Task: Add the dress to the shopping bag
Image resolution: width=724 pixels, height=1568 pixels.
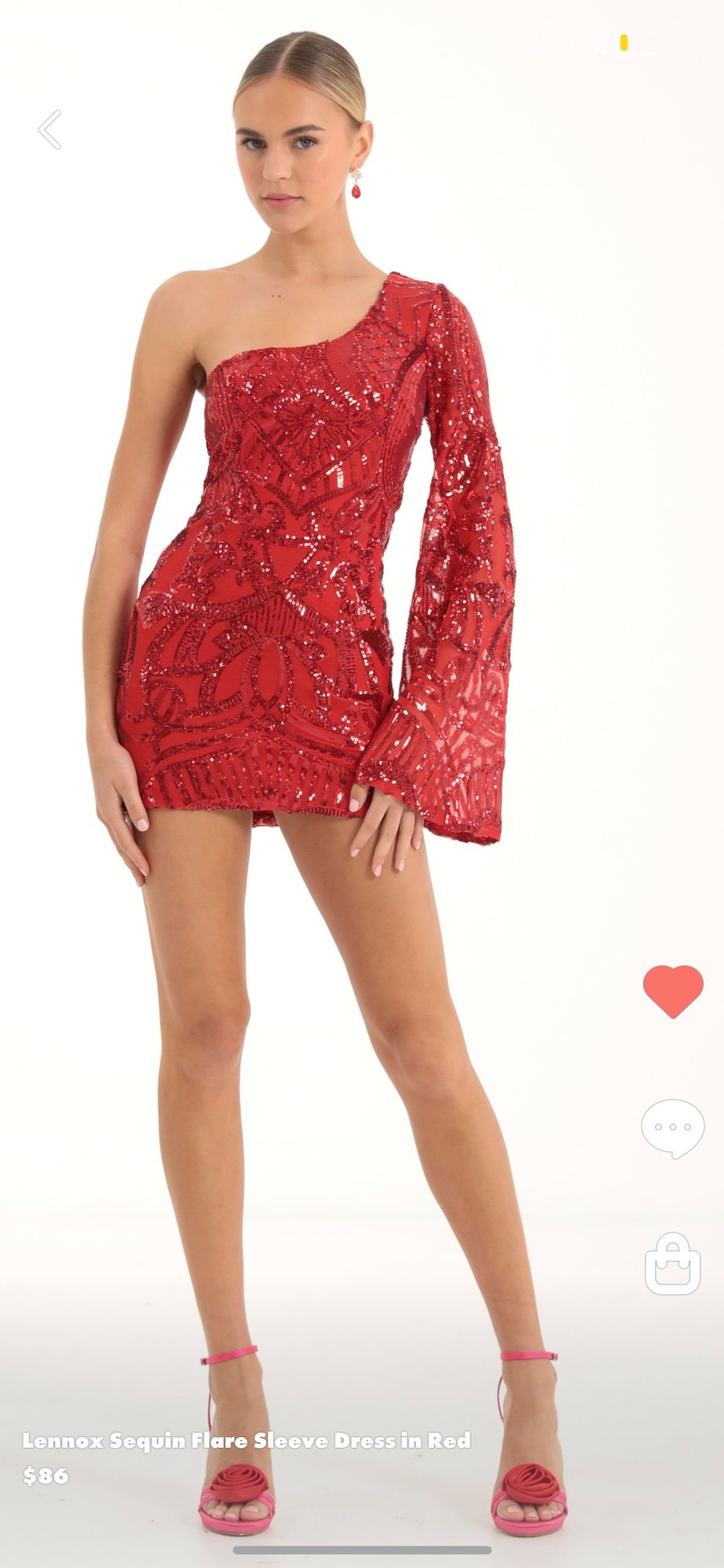Action: [672, 1263]
